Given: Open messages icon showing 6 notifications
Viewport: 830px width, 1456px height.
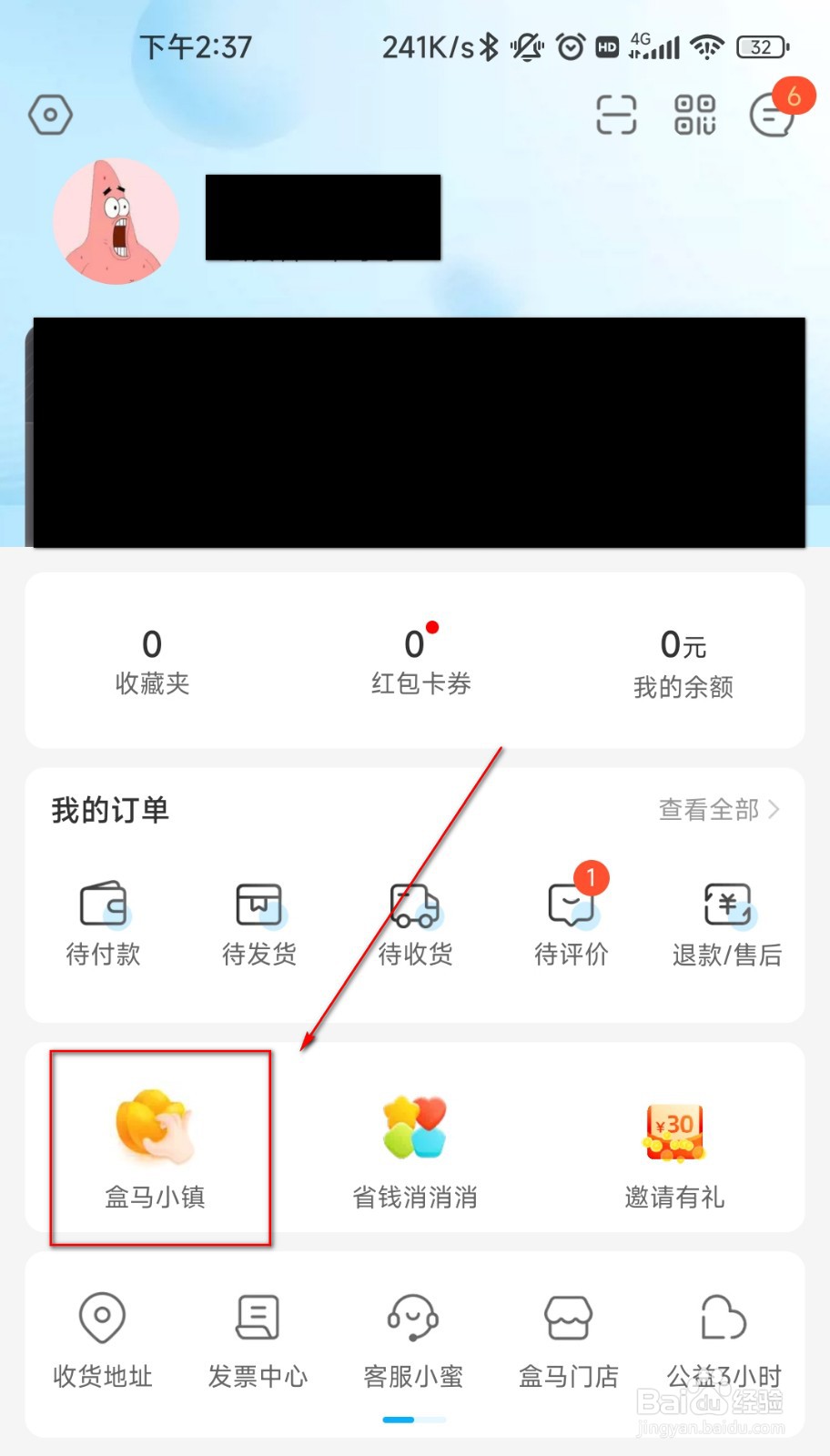Looking at the screenshot, I should (x=773, y=116).
